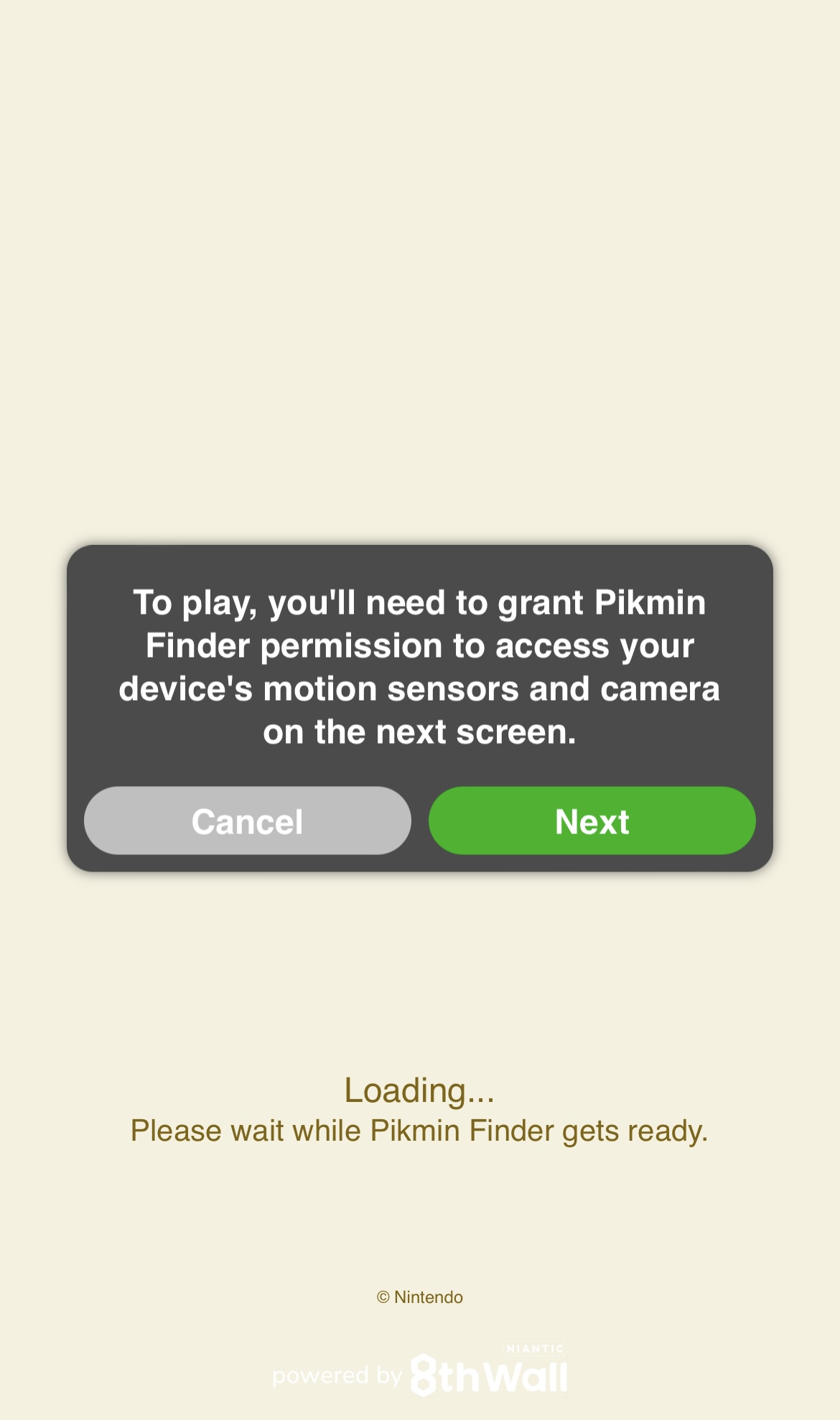Cancel the permission request dialog
The image size is (840, 1420).
tap(248, 821)
